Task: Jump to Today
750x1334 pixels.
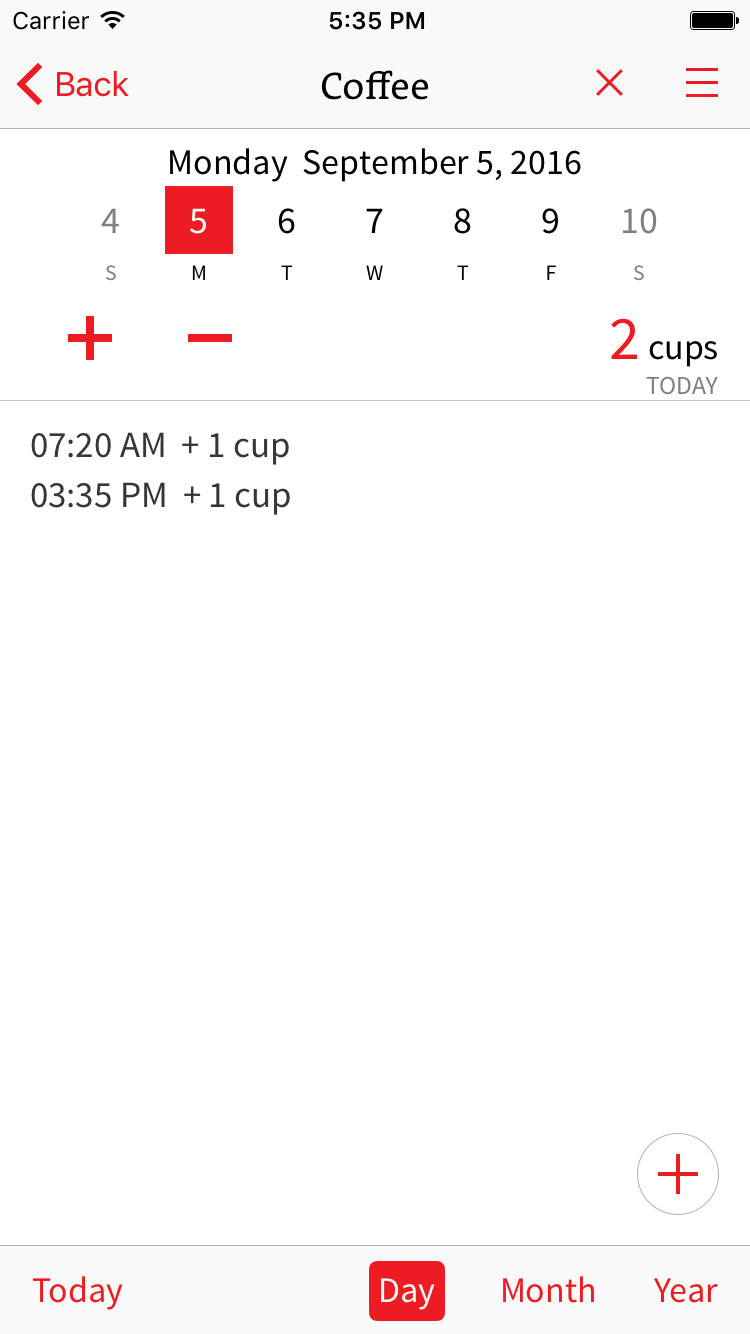Action: coord(77,1290)
